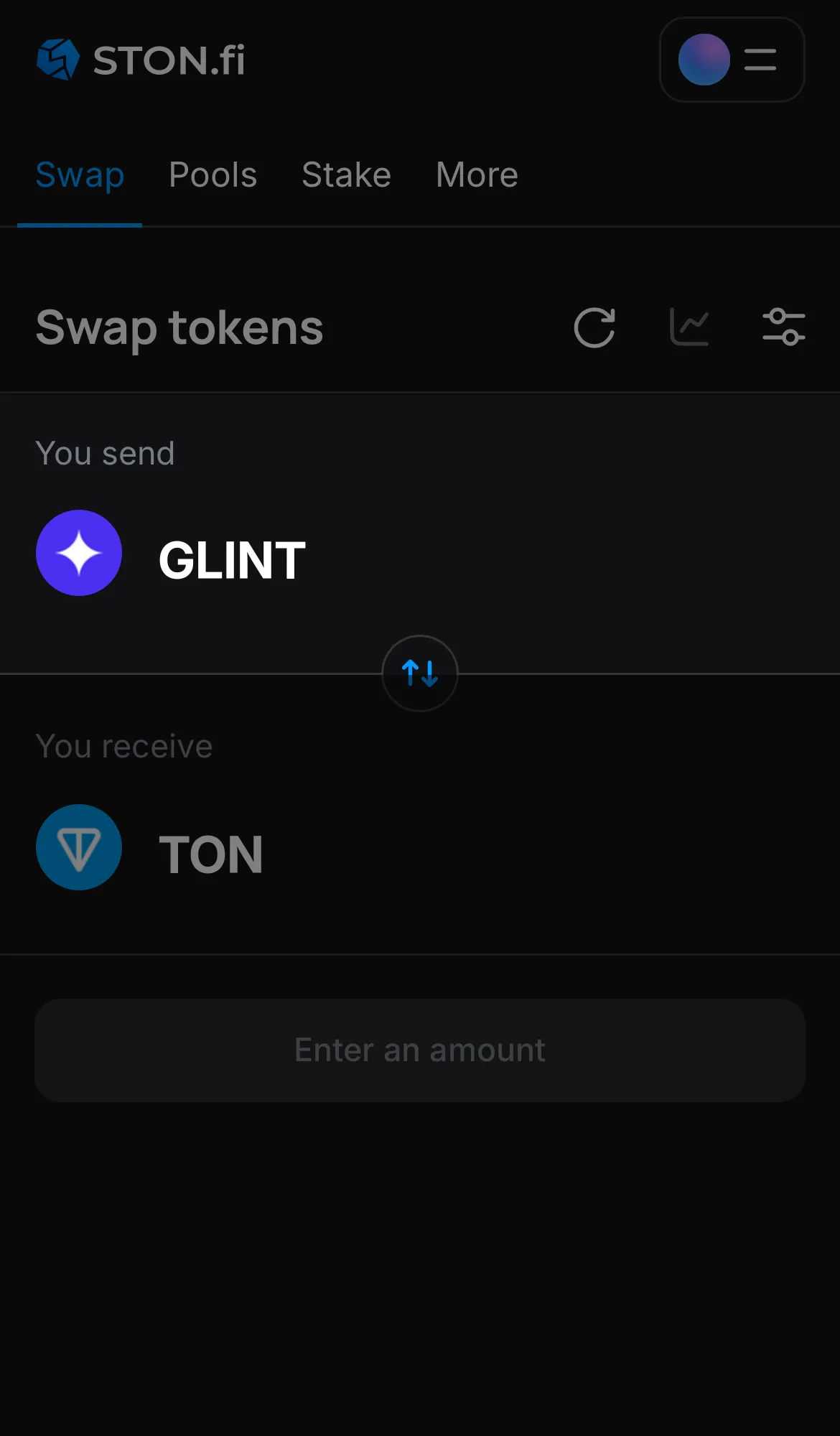The height and width of the screenshot is (1436, 840).
Task: Select the Swap navigation link
Action: click(x=80, y=174)
